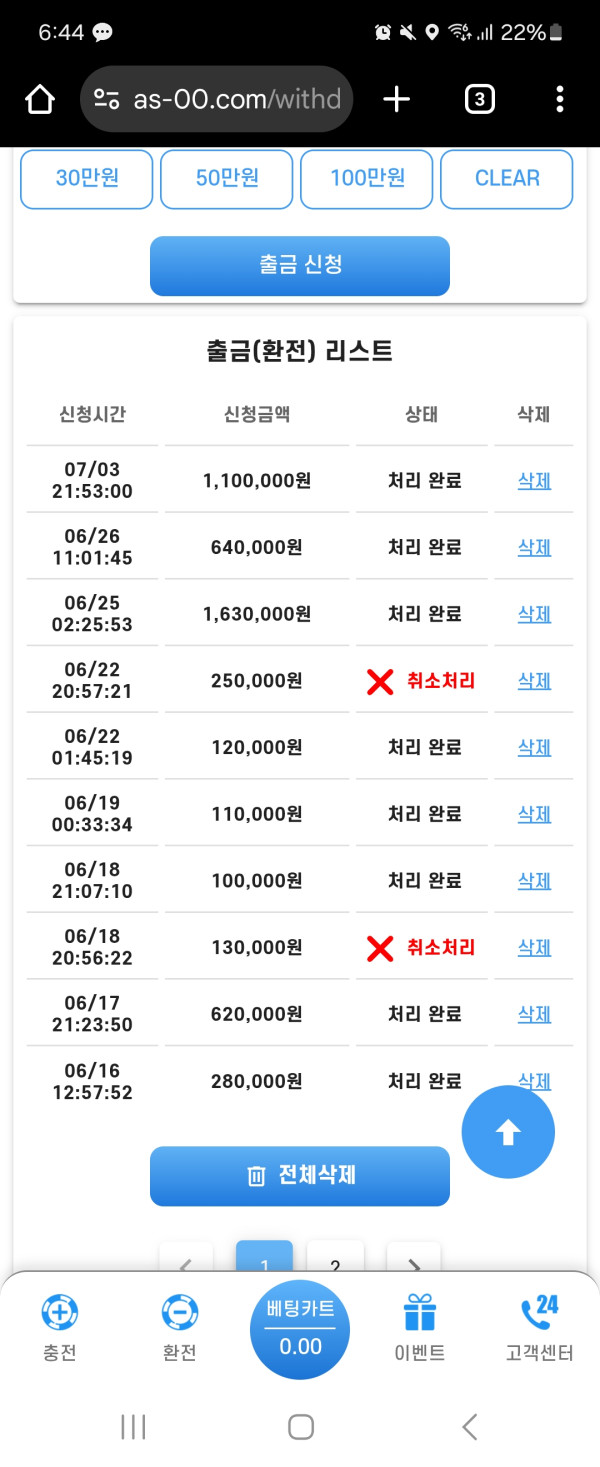Open the browser overflow menu
This screenshot has width=600, height=1467.
point(559,99)
